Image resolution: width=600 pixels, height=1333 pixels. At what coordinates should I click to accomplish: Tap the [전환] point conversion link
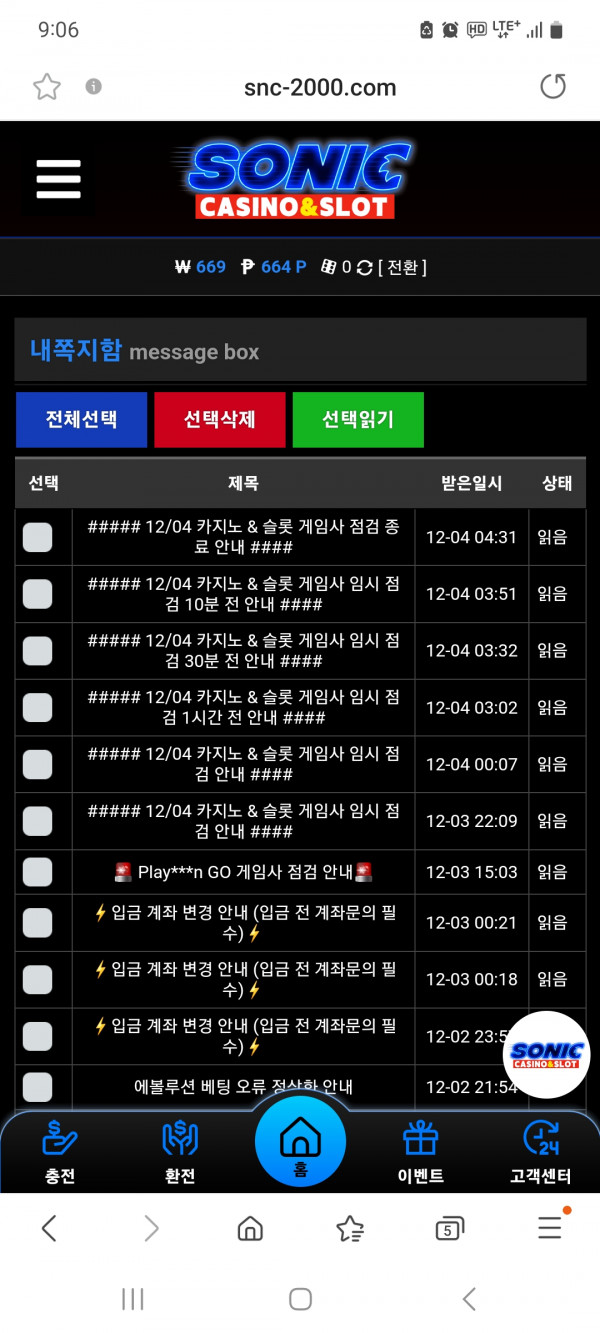[403, 267]
